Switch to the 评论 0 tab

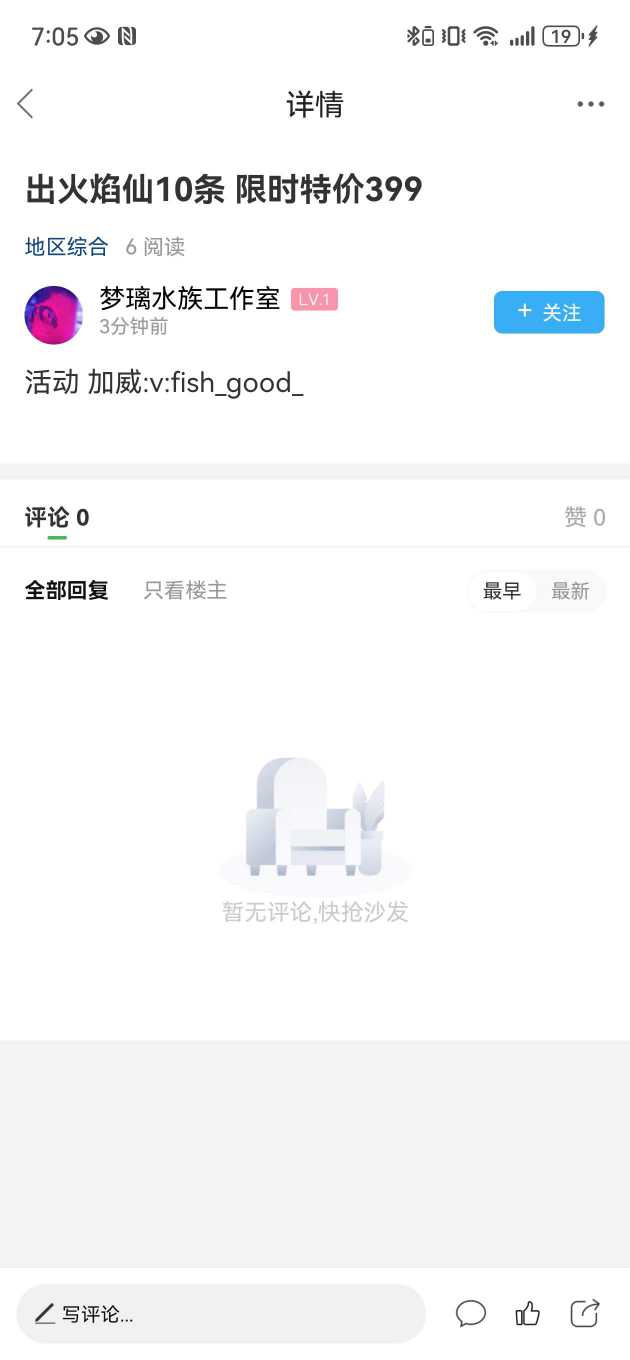[x=57, y=517]
